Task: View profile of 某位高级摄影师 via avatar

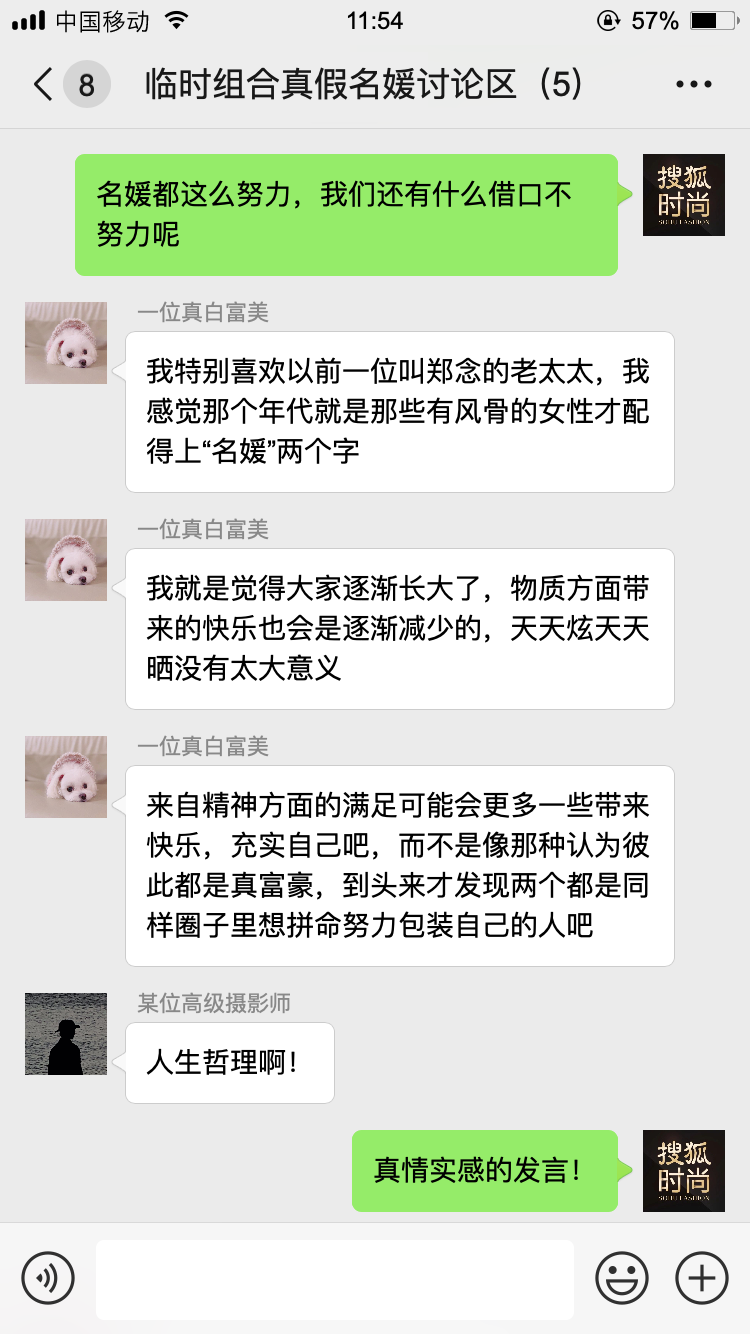Action: click(66, 1034)
